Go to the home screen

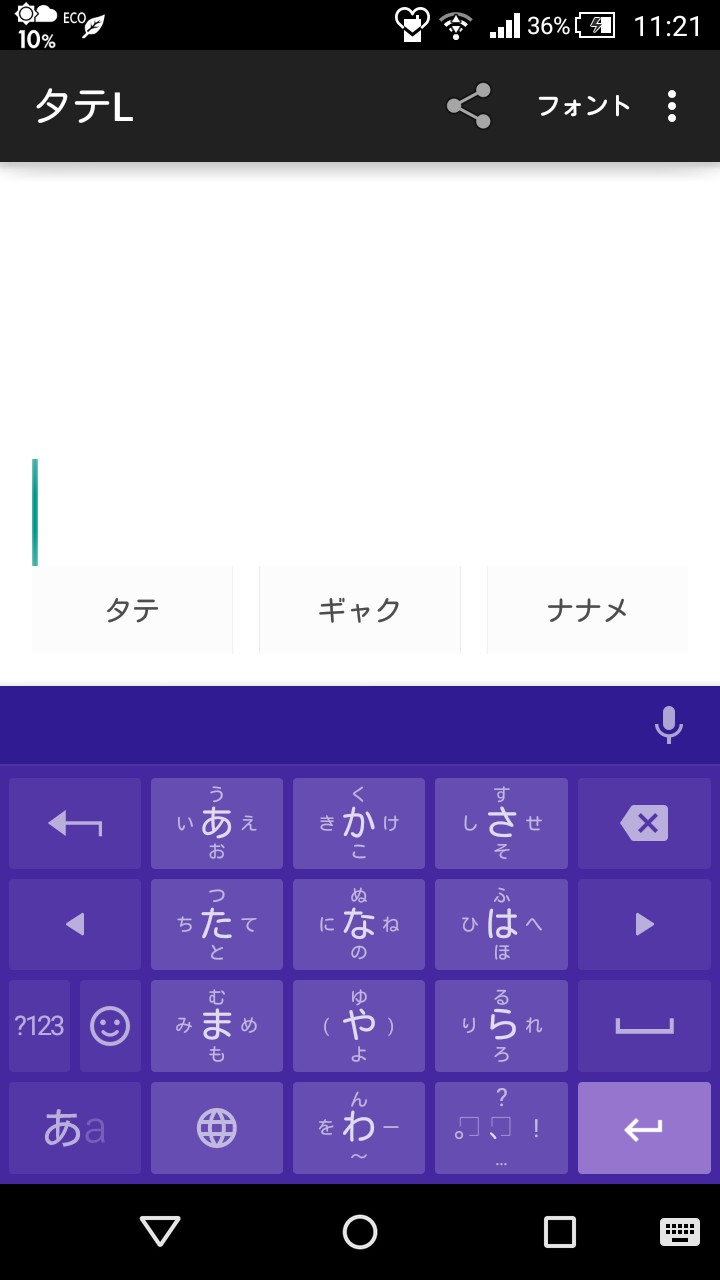click(x=360, y=1232)
